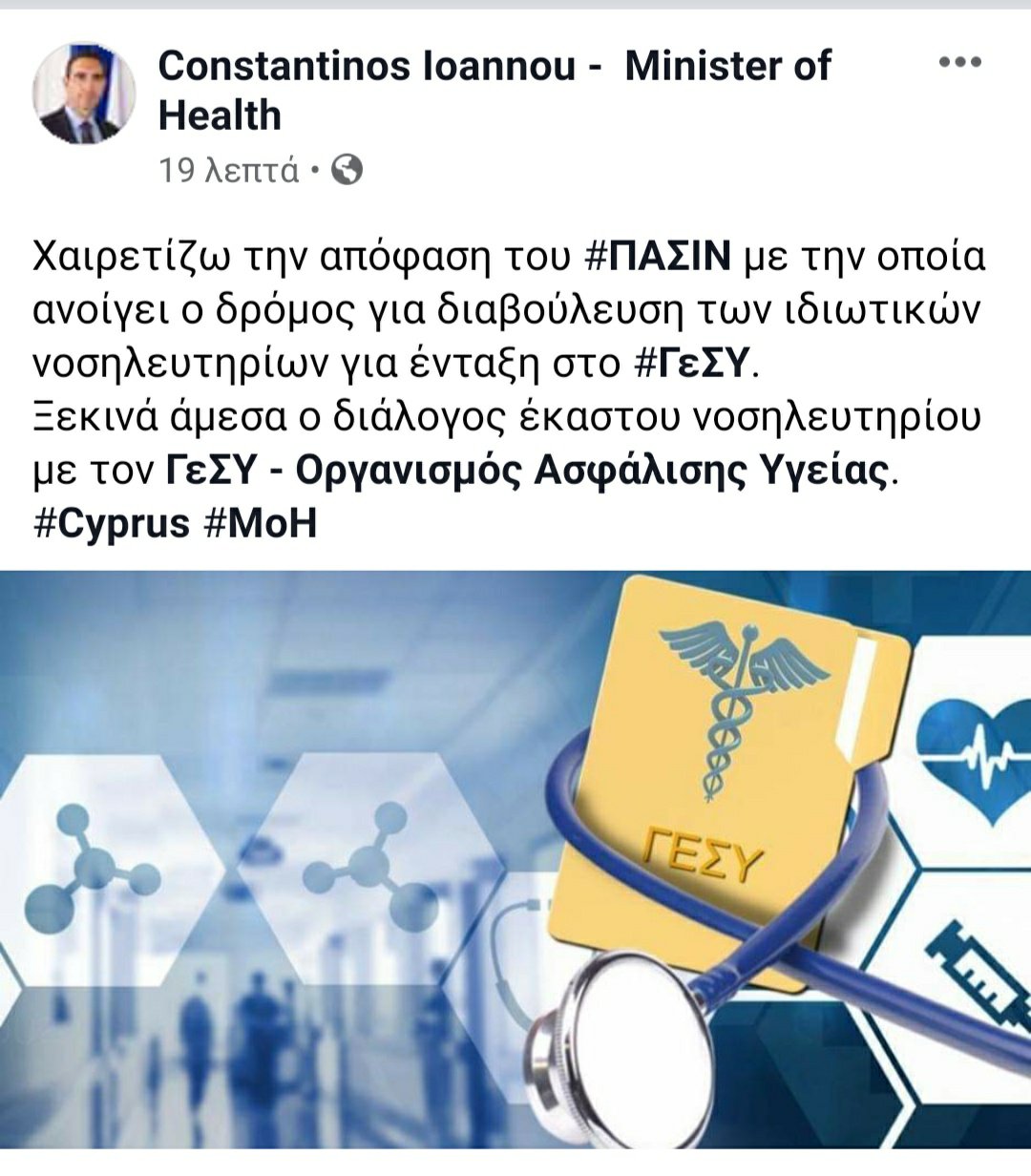Tap the 19 λεπτά post timestamp
Viewport: 1031px width, 1176px height.
click(229, 171)
